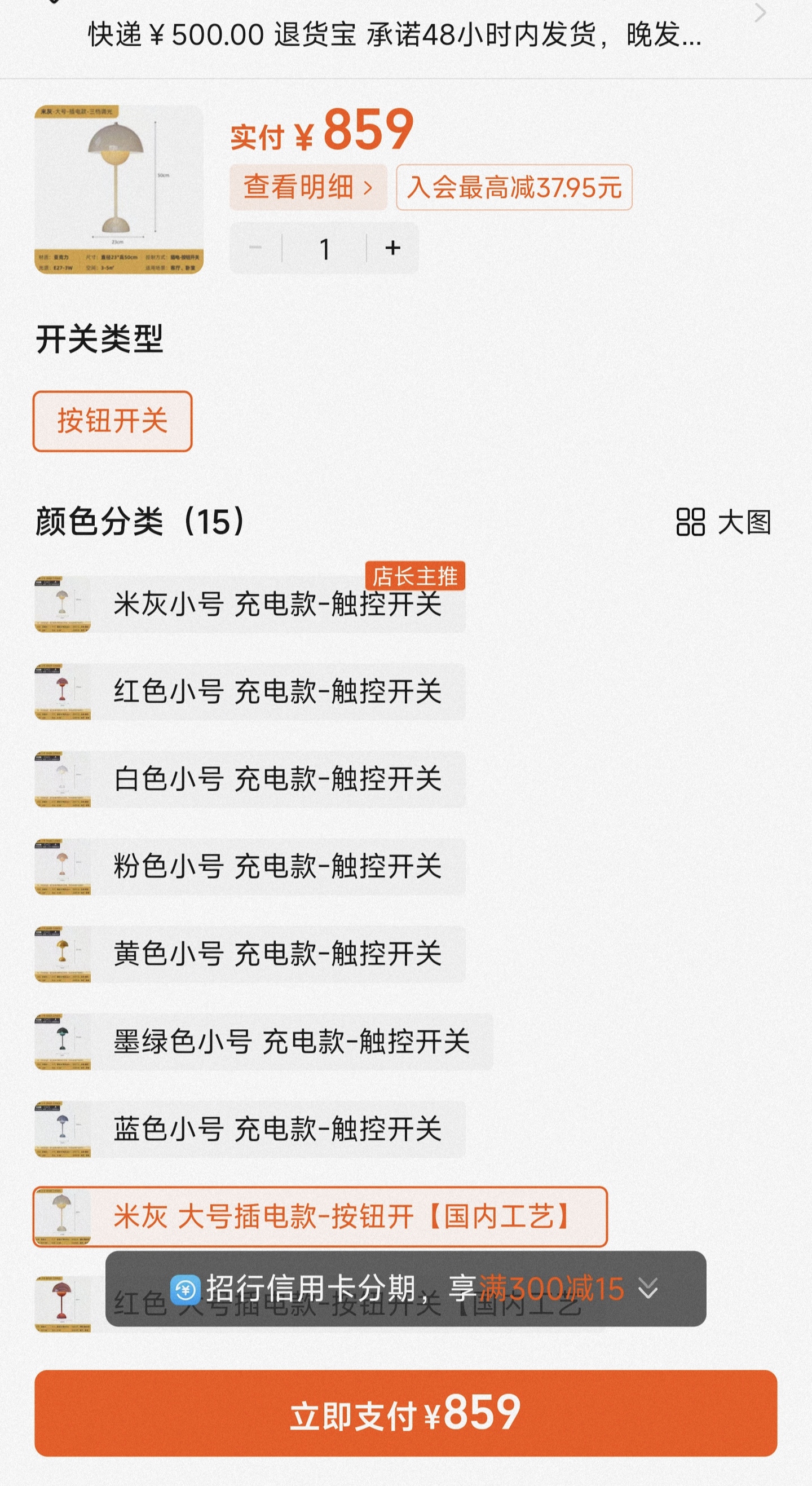Select 米灰 大号插电款-按钮开 option
The height and width of the screenshot is (1486, 812).
pos(320,1216)
